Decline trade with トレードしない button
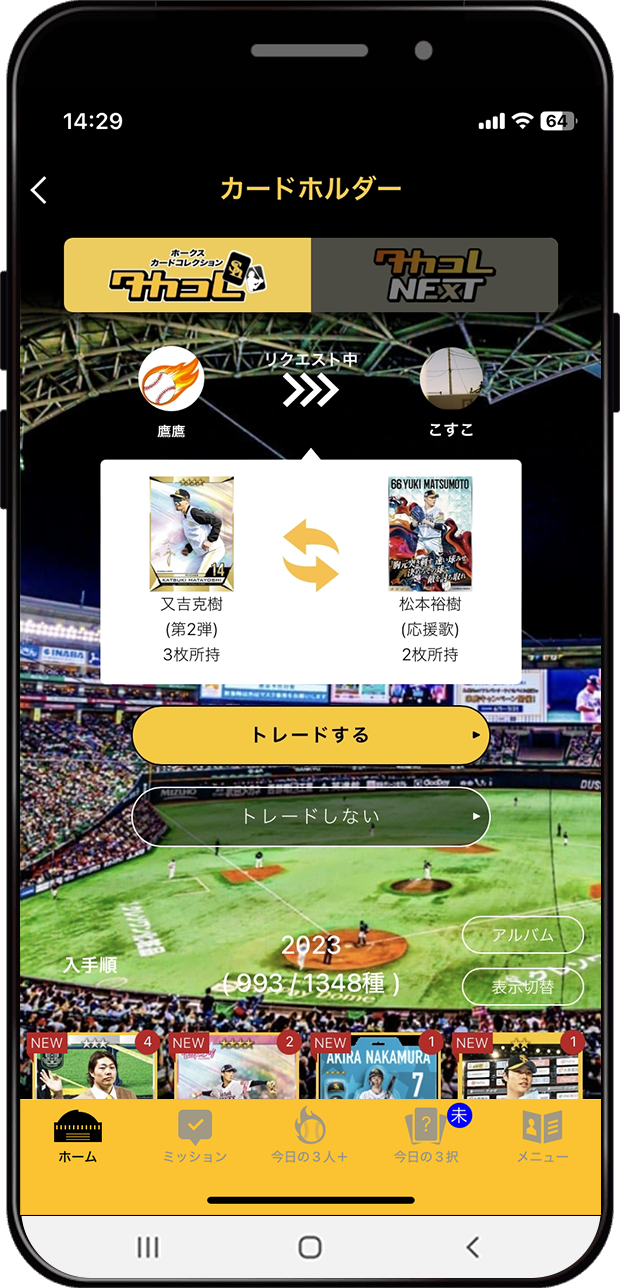This screenshot has width=620, height=1288. click(310, 817)
